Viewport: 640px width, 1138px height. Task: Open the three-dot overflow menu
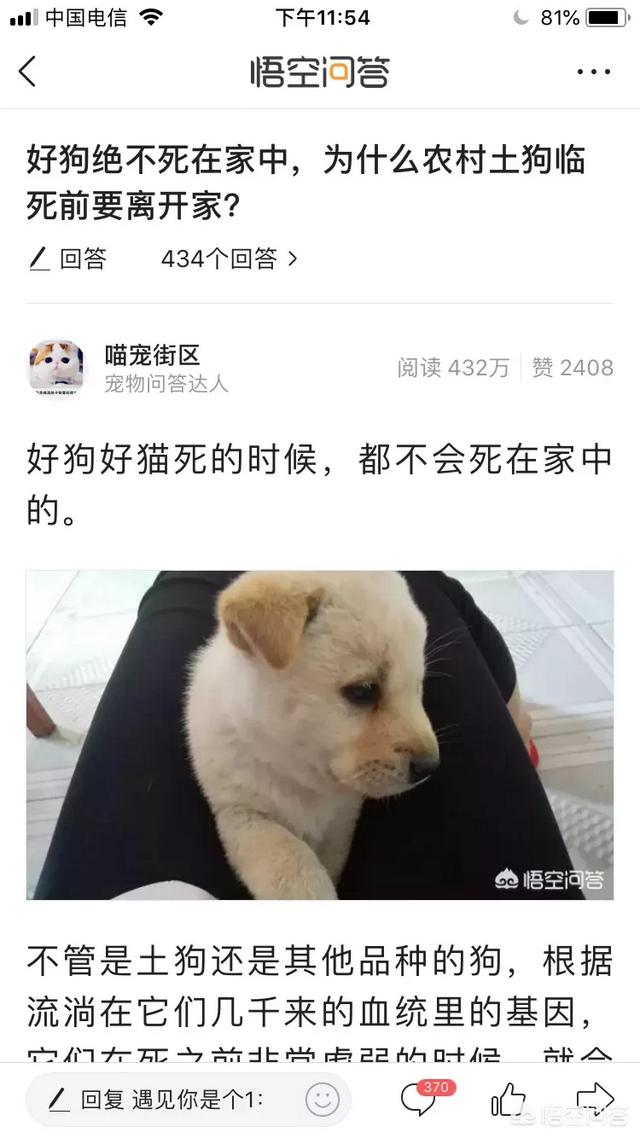(593, 72)
